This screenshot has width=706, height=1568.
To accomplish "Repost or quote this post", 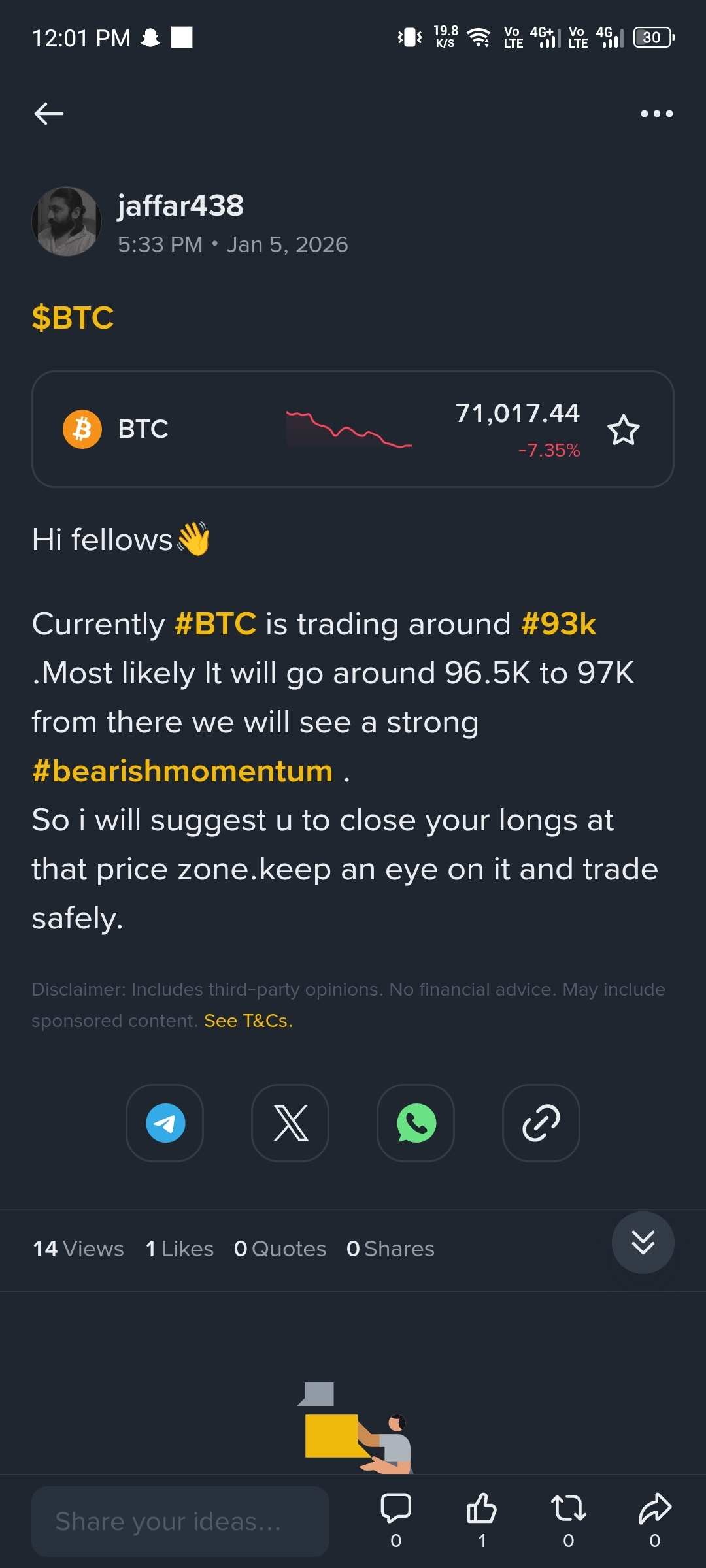I will pos(568,1509).
